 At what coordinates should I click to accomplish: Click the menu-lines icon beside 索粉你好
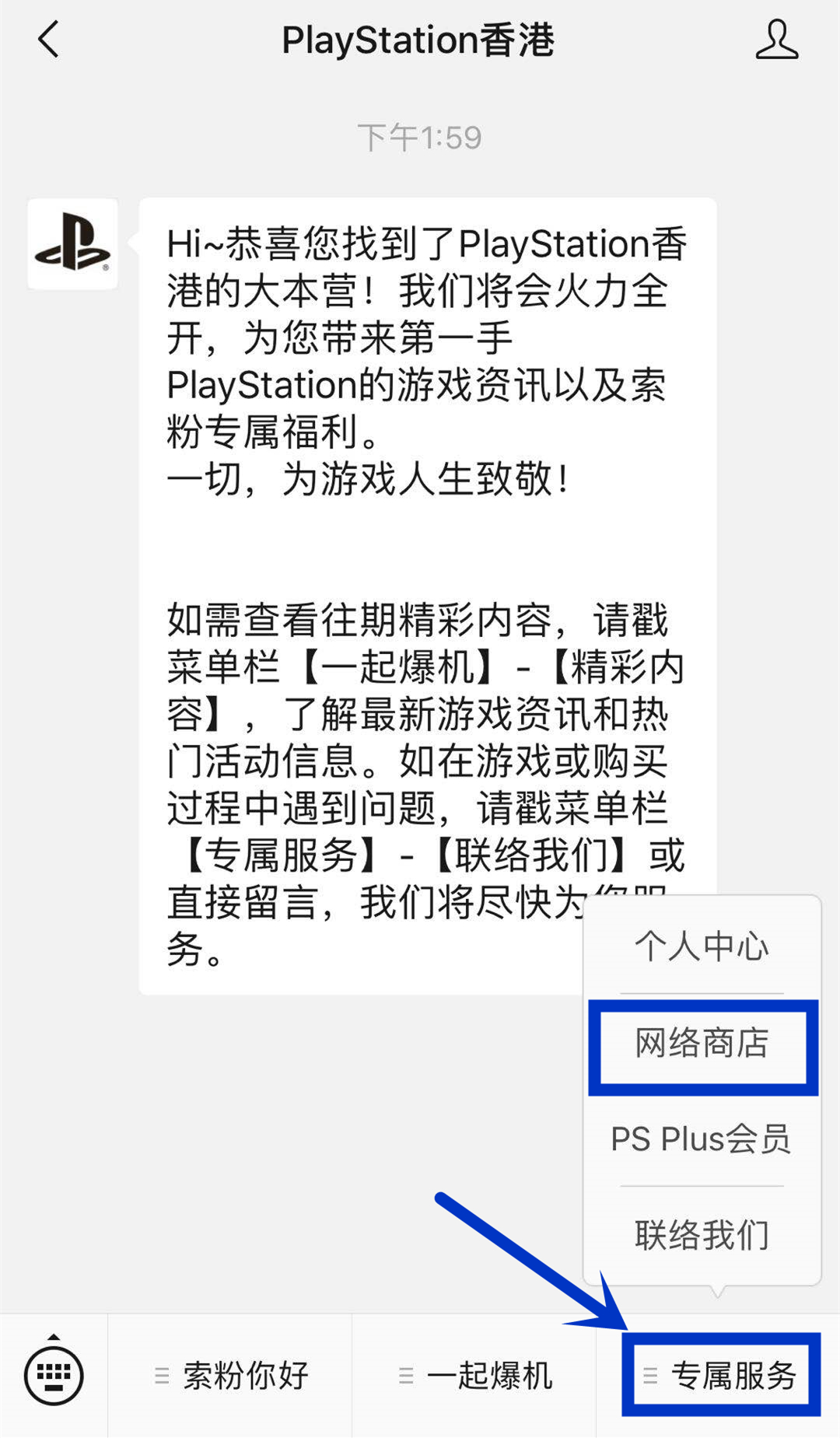161,1375
